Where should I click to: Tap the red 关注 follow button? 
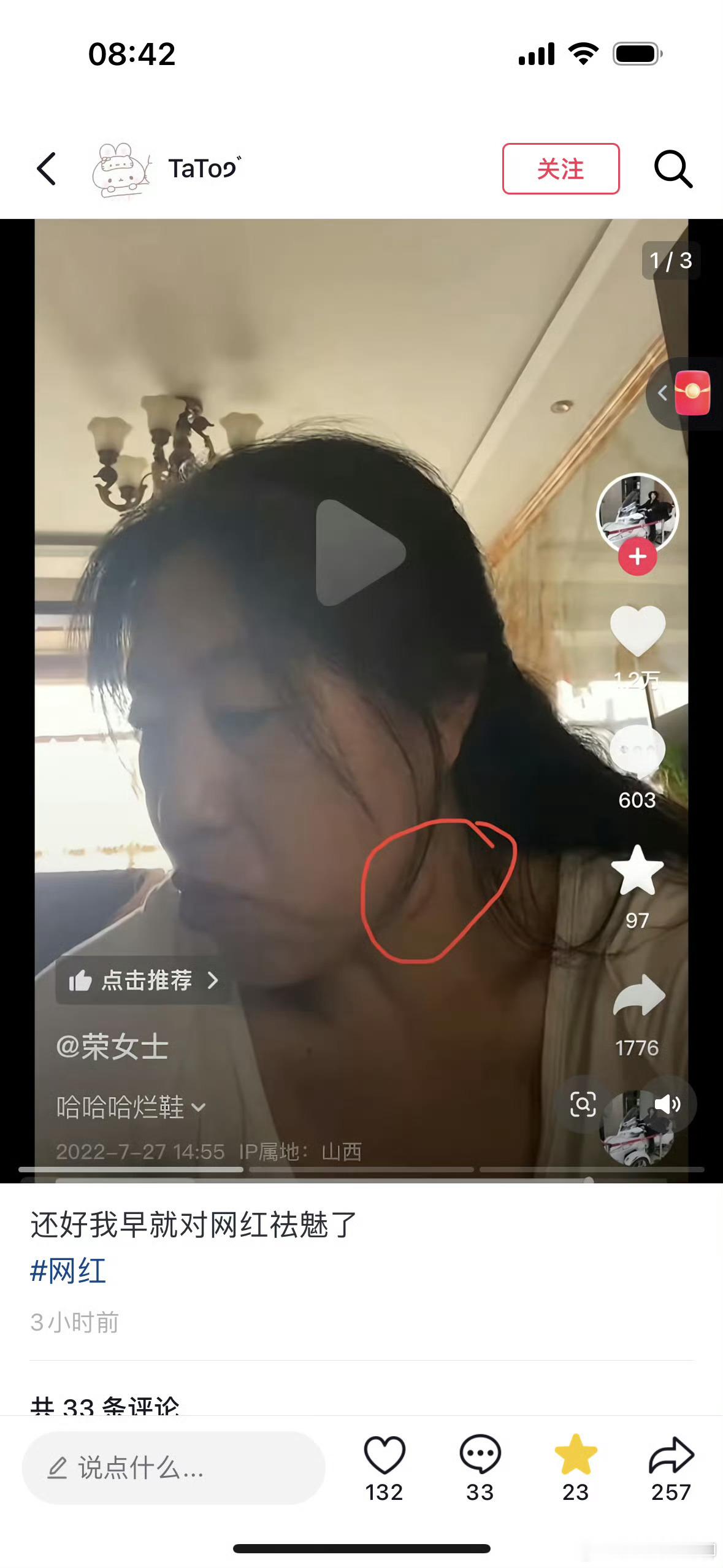click(x=561, y=169)
